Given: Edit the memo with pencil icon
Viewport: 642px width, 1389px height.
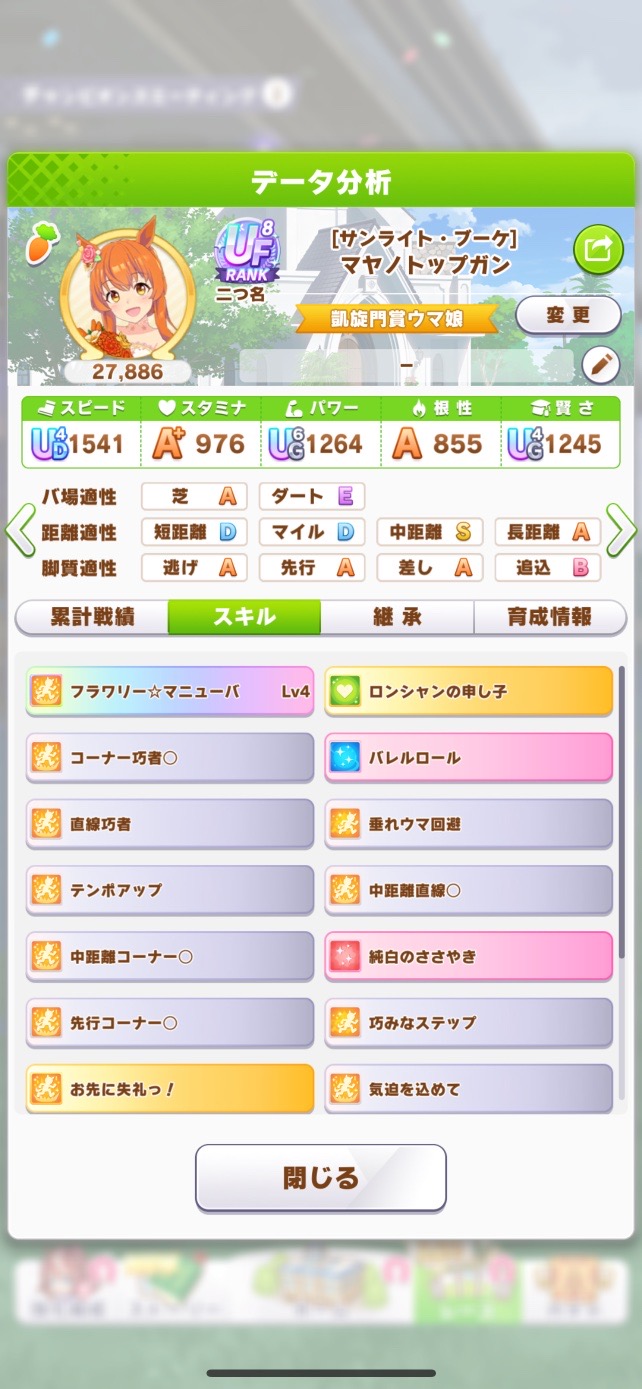Looking at the screenshot, I should point(600,365).
